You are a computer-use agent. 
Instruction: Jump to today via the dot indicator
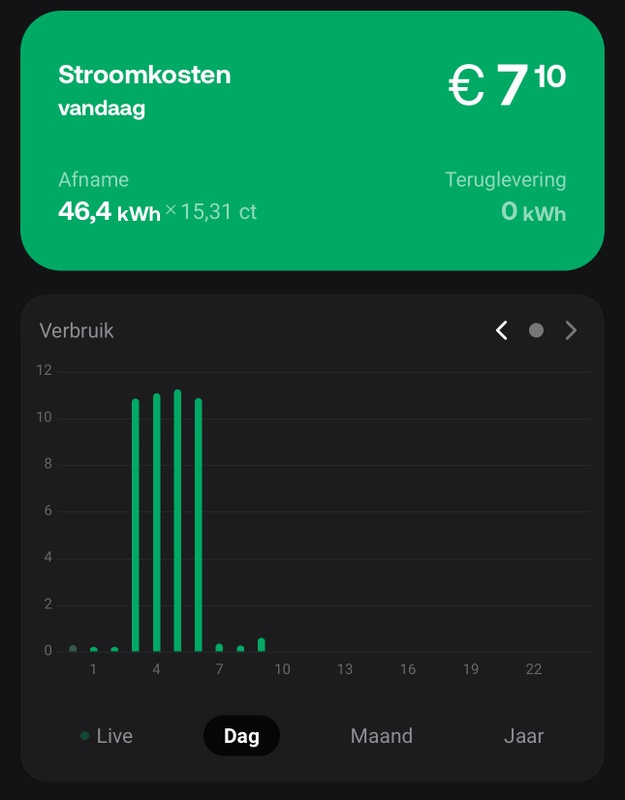536,330
